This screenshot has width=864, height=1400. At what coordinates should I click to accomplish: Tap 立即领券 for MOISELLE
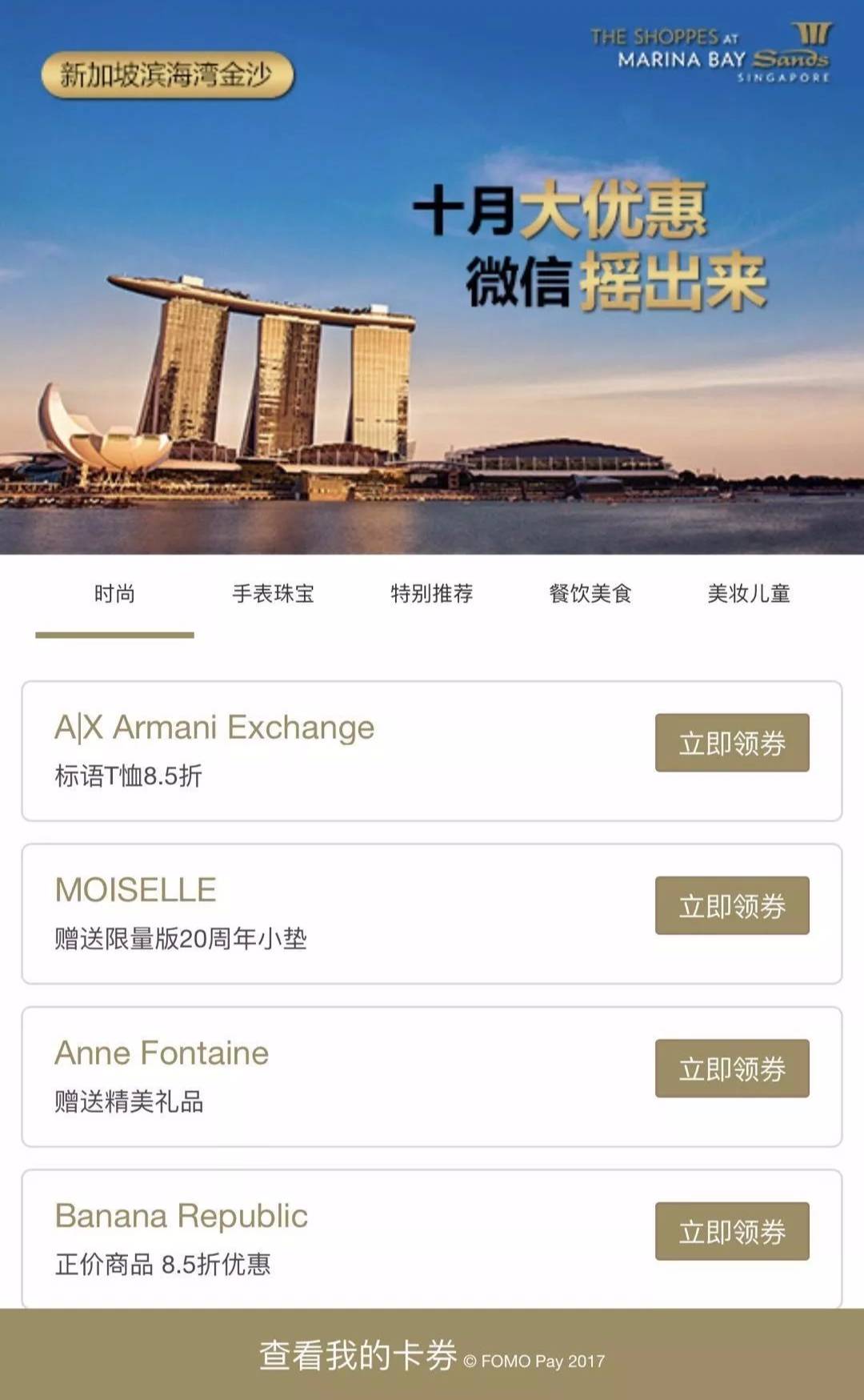coord(731,905)
